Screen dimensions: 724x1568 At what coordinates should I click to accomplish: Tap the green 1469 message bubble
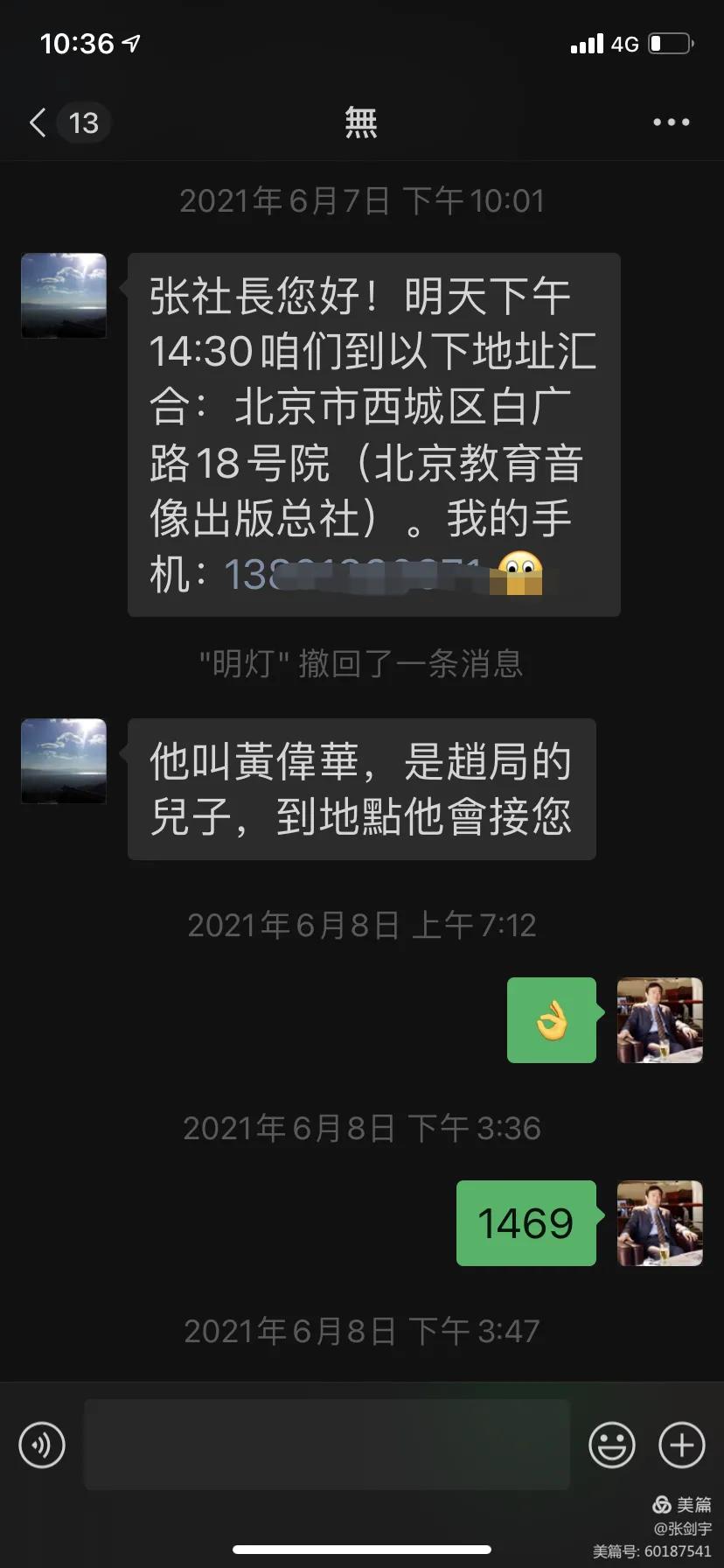tap(525, 1223)
